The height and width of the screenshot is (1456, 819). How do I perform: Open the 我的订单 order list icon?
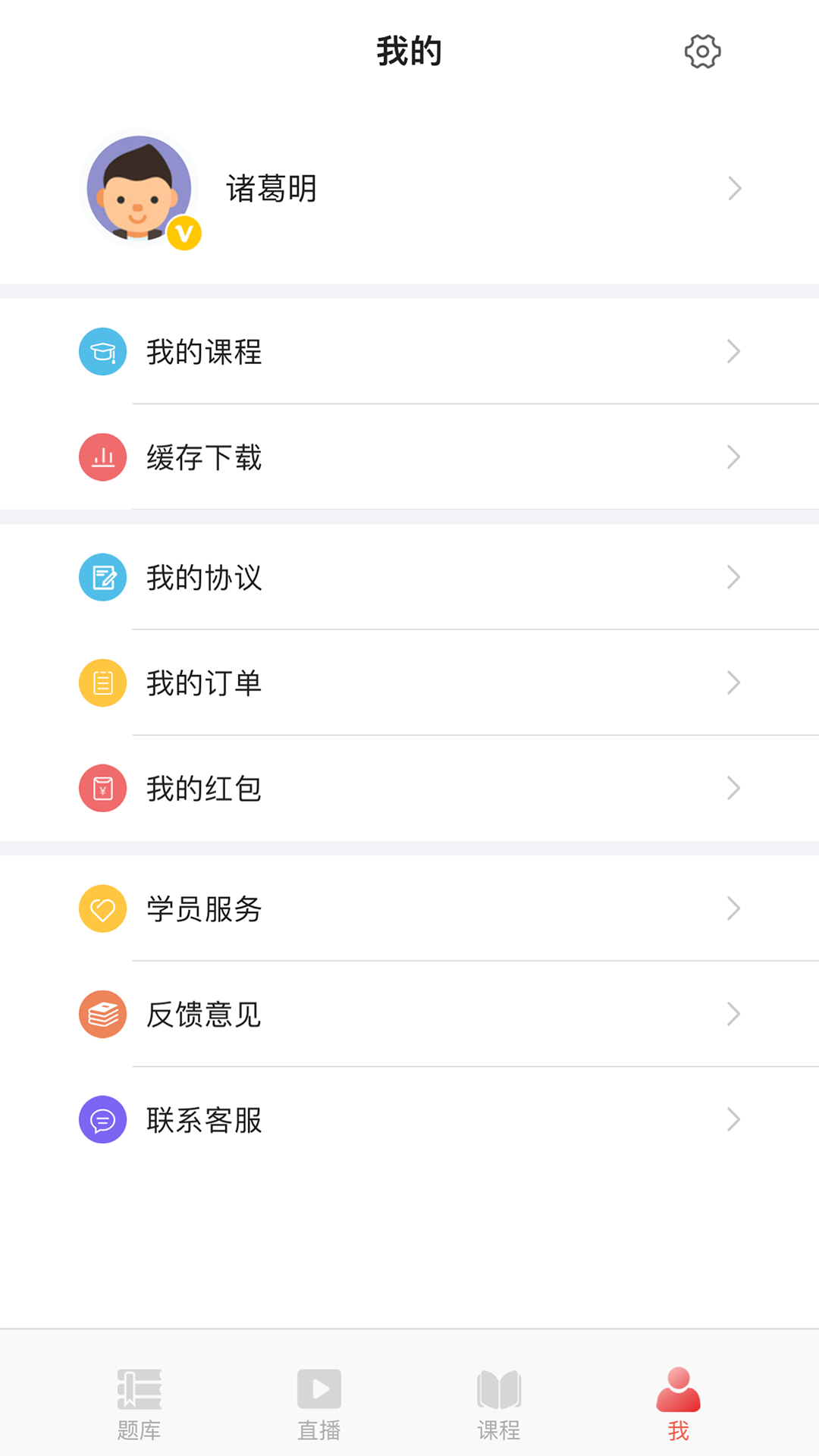click(102, 682)
